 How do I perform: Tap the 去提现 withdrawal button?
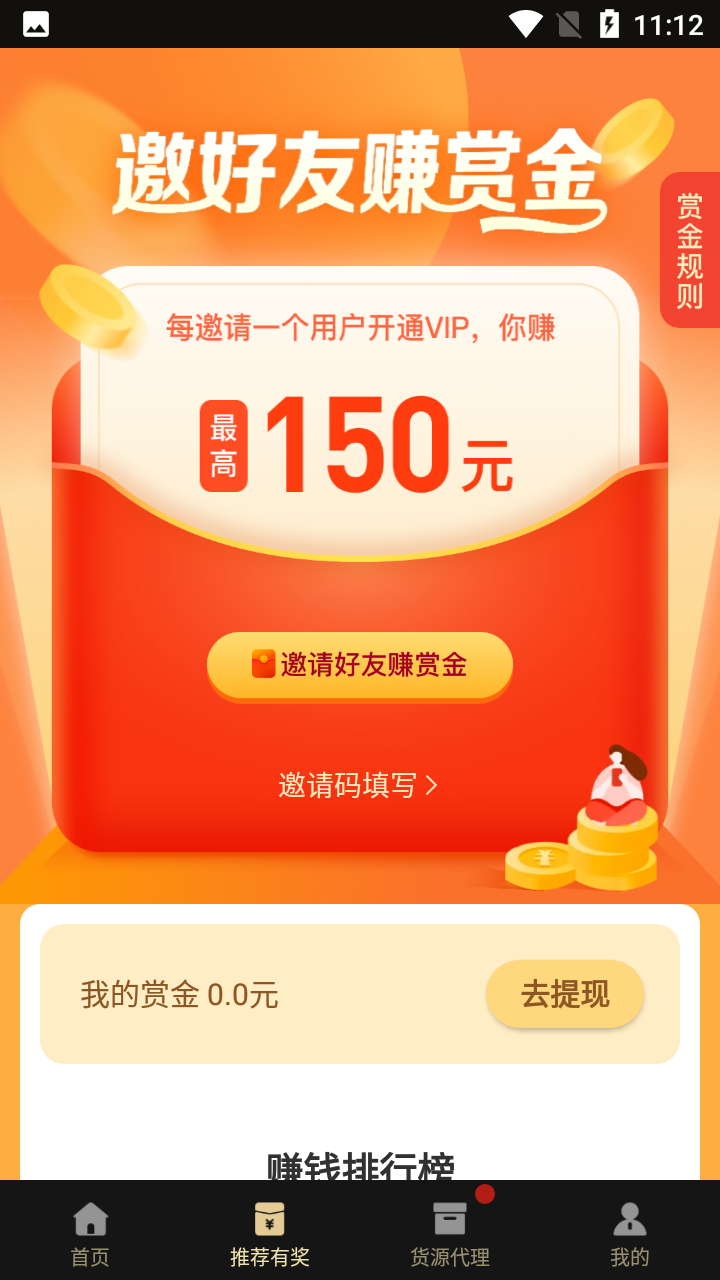tap(565, 993)
